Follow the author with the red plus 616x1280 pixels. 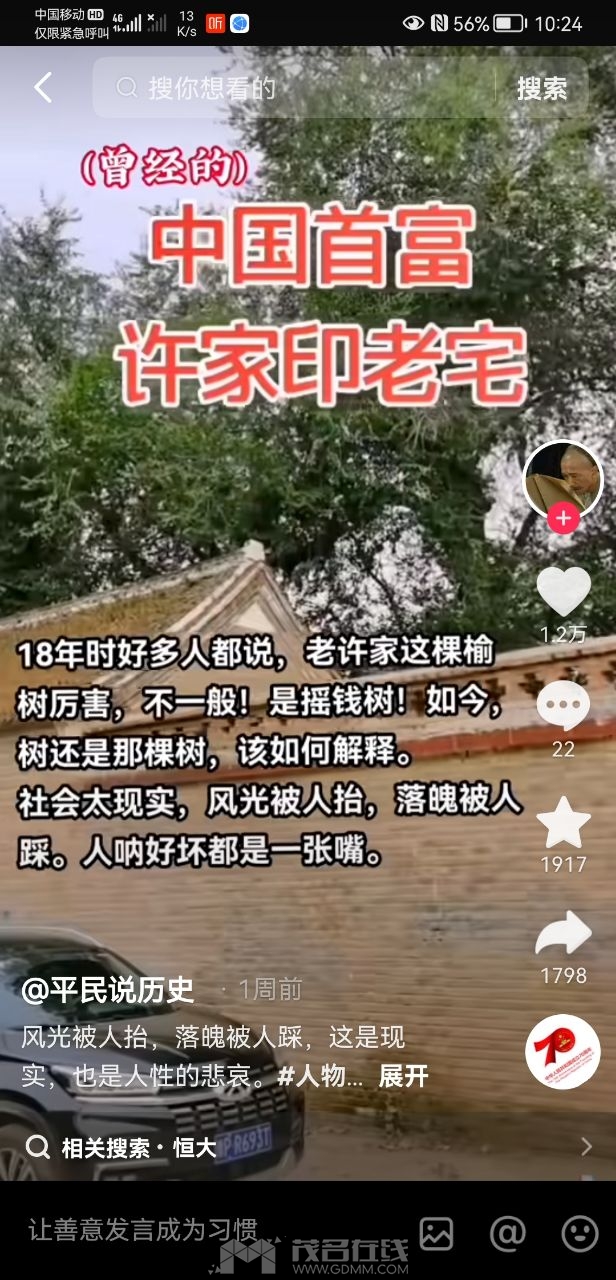564,519
